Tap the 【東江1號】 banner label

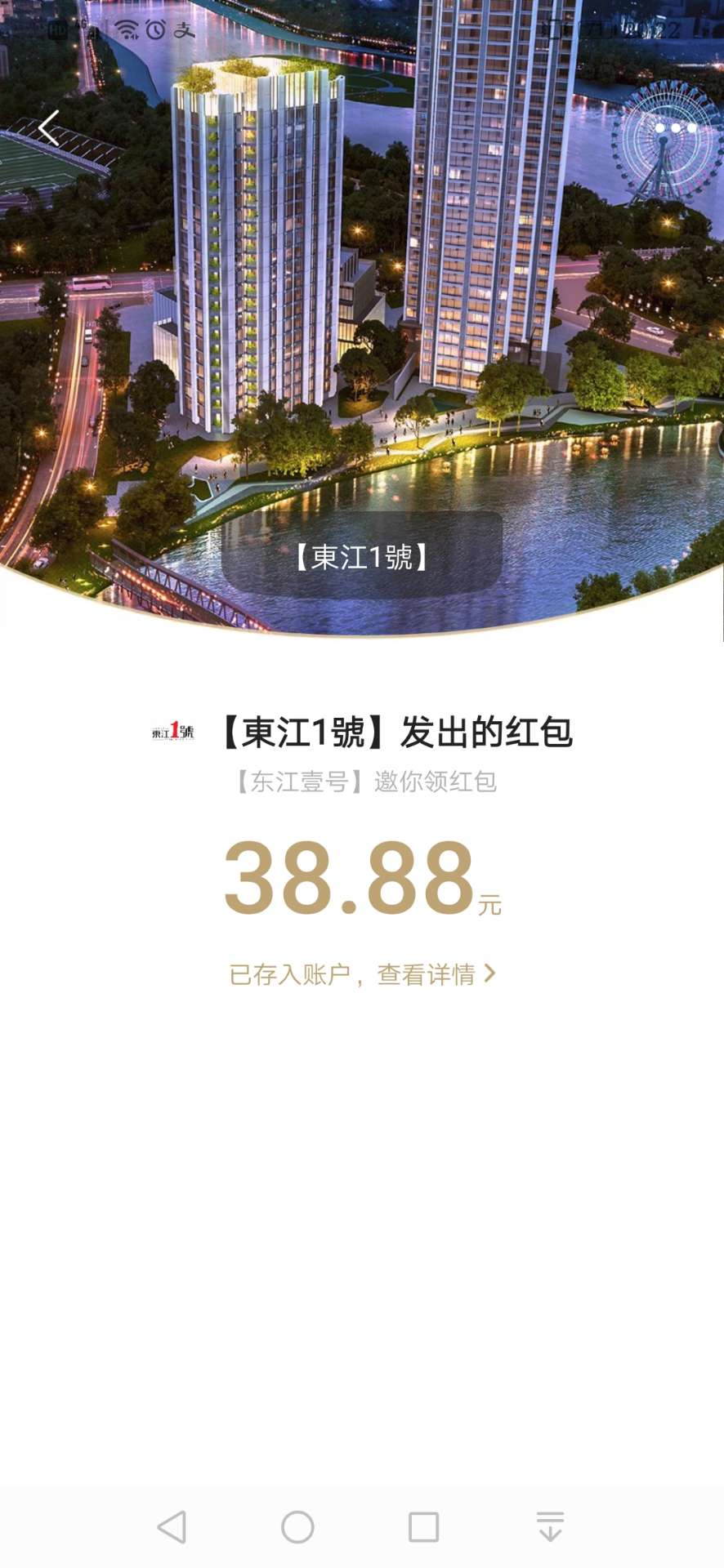point(362,558)
